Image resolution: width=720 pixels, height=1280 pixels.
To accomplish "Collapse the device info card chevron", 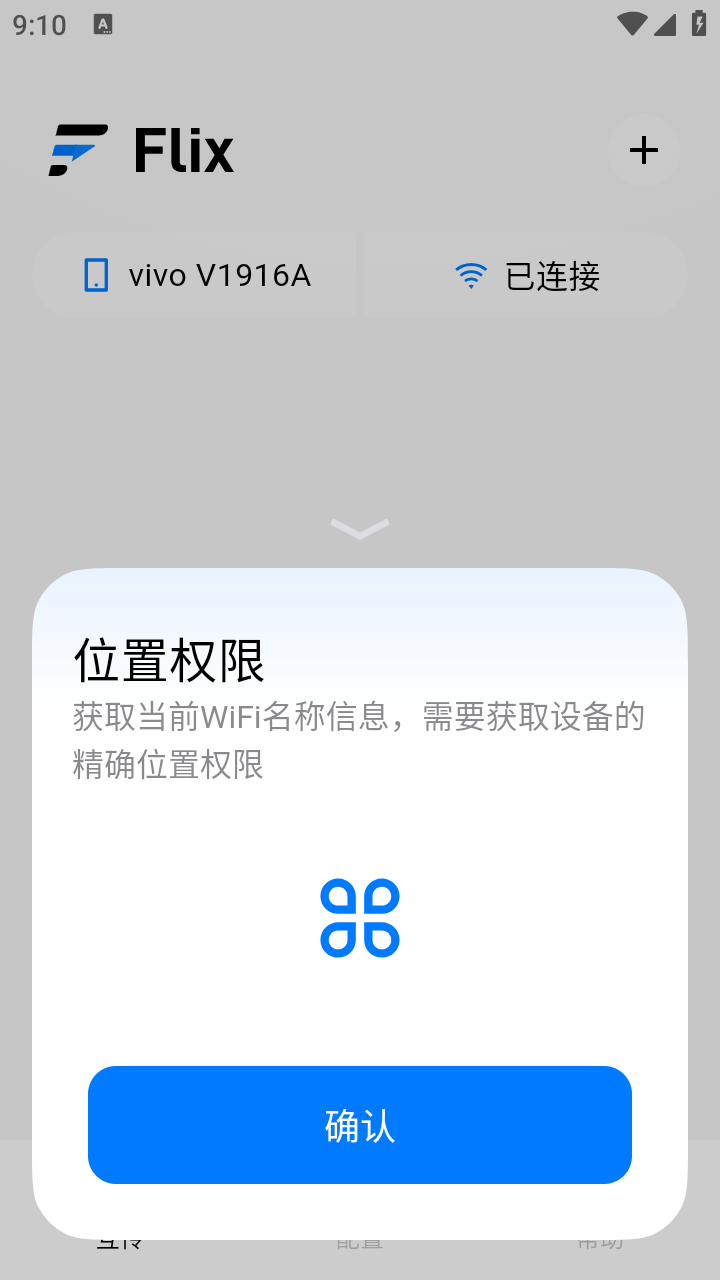I will coord(360,530).
